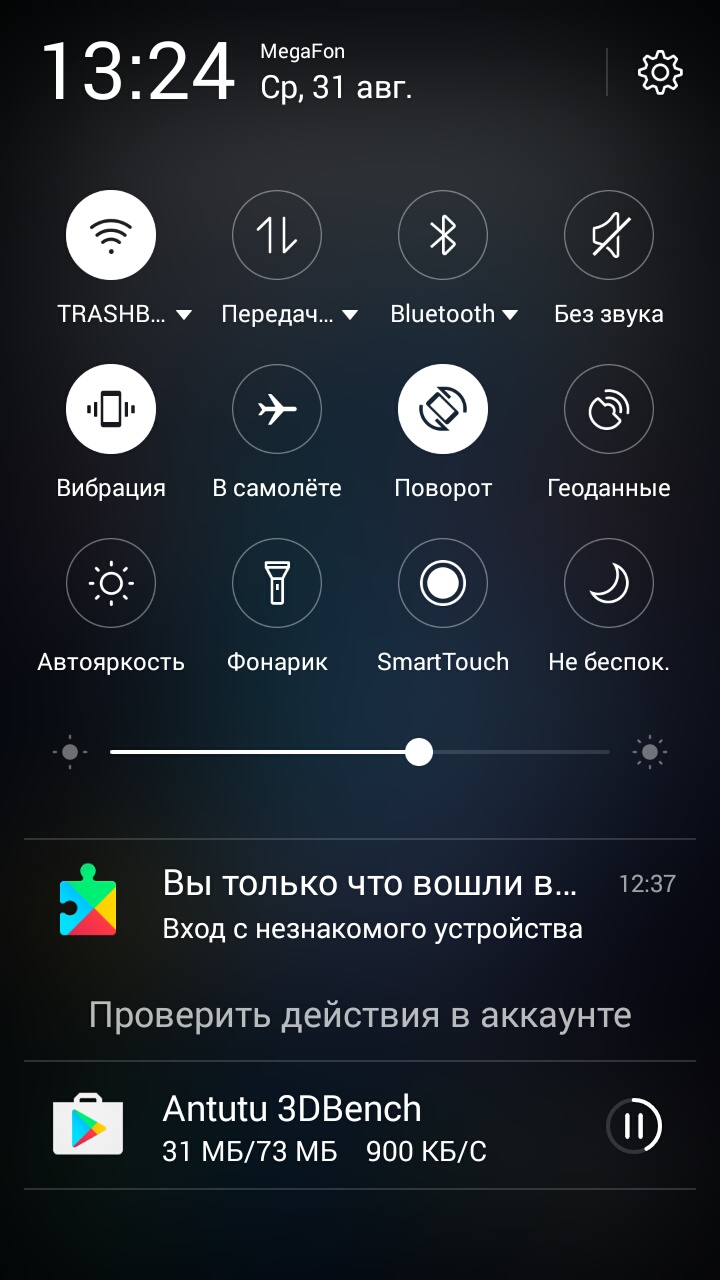Tap the brightness slider track

[360, 752]
